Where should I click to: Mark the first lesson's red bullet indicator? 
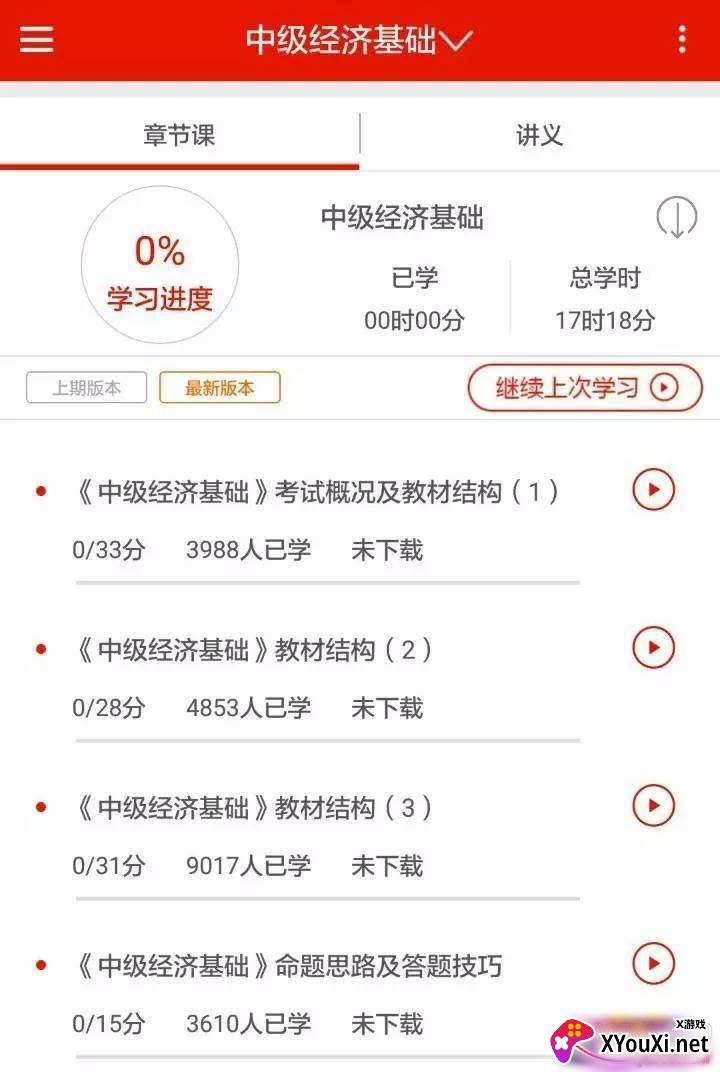(40, 491)
